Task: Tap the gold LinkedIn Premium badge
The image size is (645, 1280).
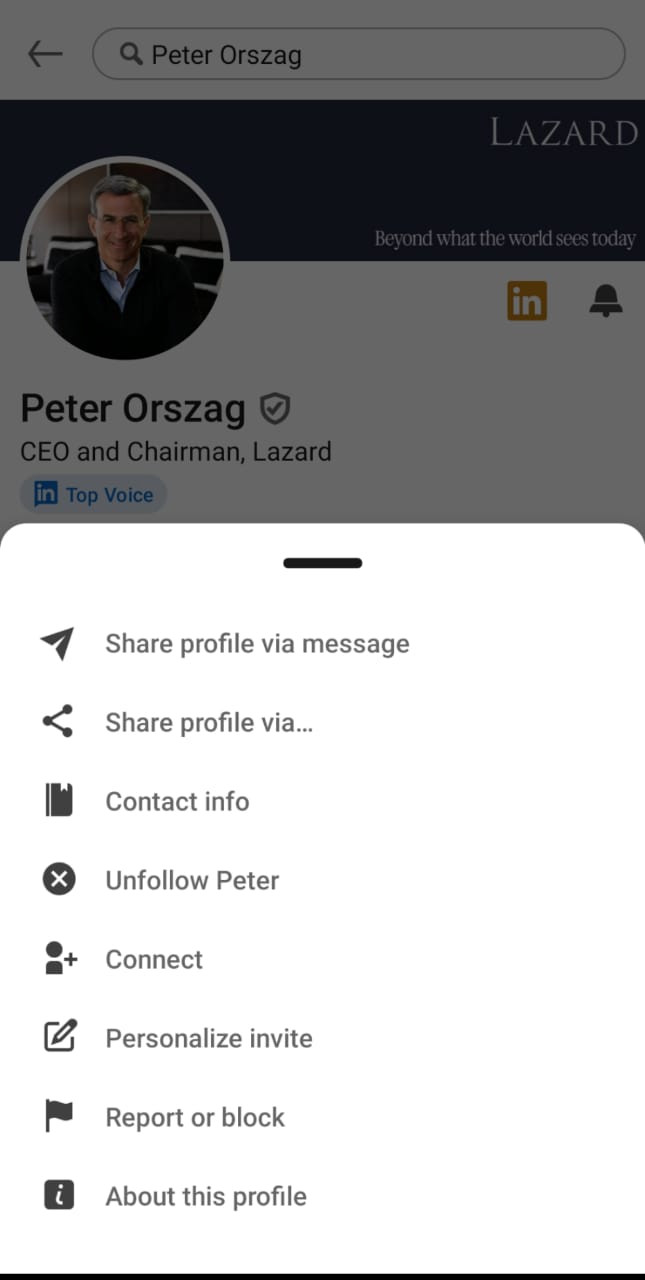Action: [527, 300]
